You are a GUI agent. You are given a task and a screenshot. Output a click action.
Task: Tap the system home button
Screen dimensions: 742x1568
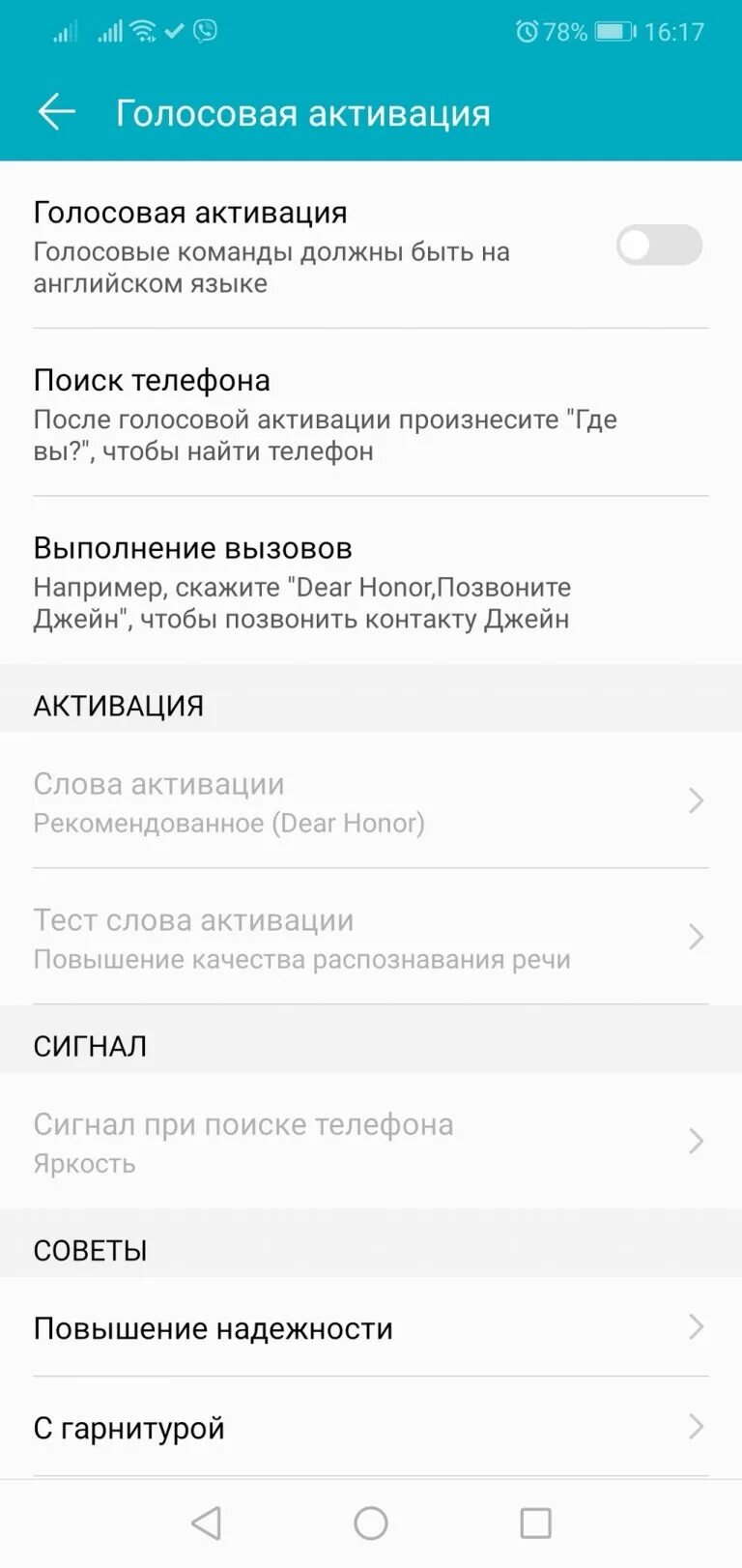point(371,1524)
